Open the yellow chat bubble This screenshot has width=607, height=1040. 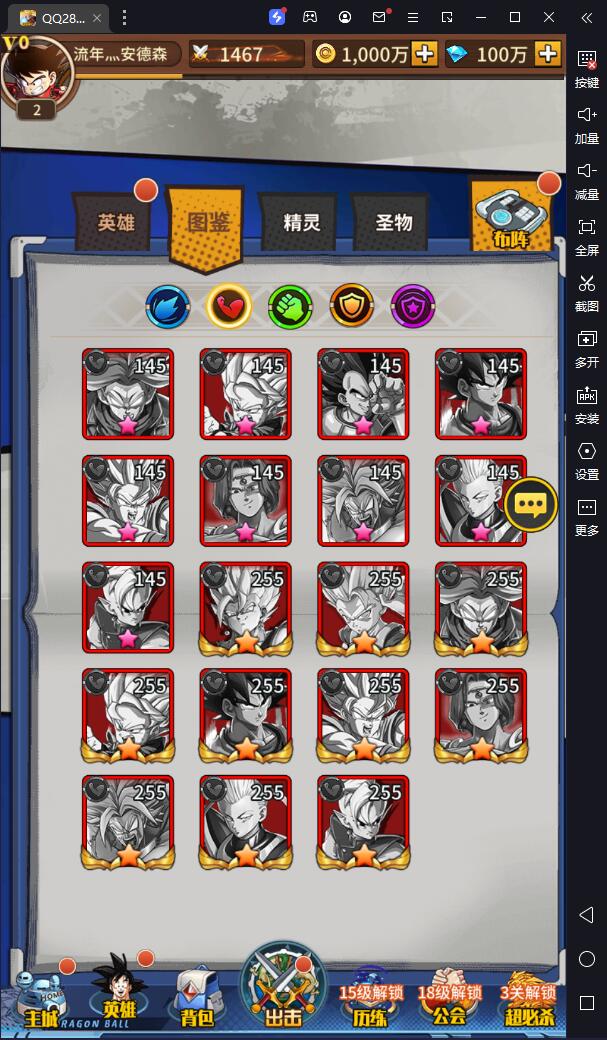(x=531, y=505)
